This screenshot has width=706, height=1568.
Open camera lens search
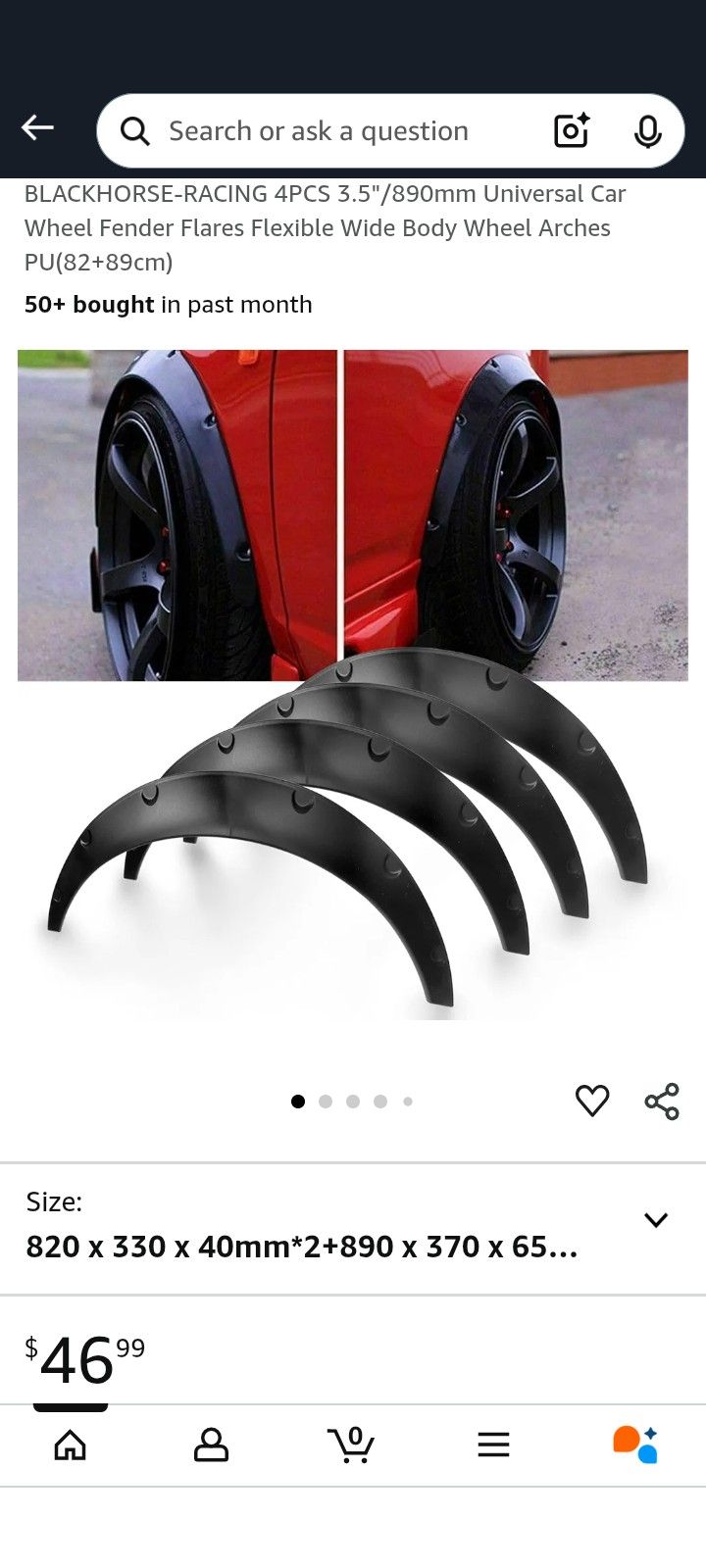coord(572,131)
